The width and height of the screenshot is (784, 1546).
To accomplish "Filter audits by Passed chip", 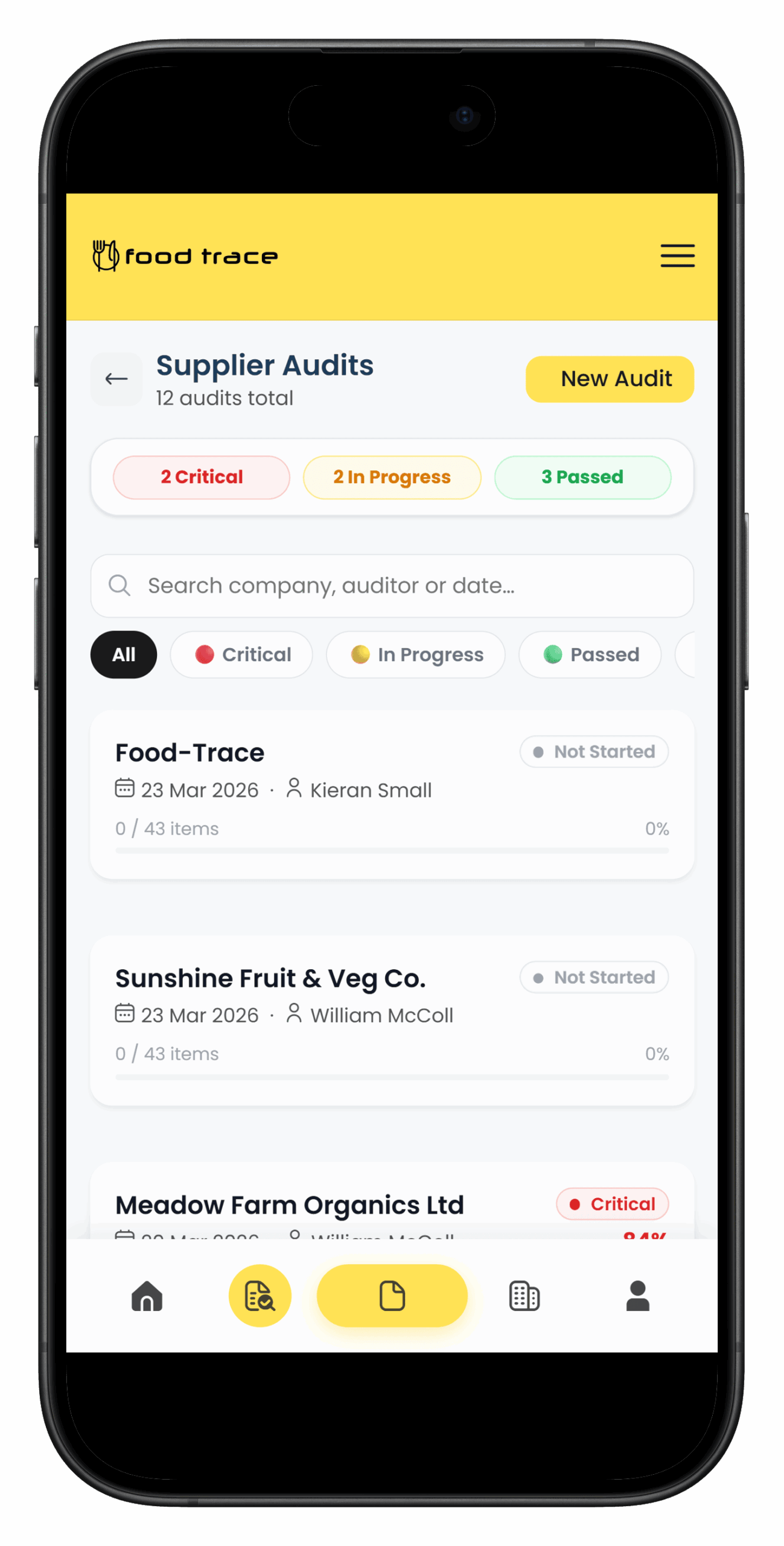I will pos(590,655).
